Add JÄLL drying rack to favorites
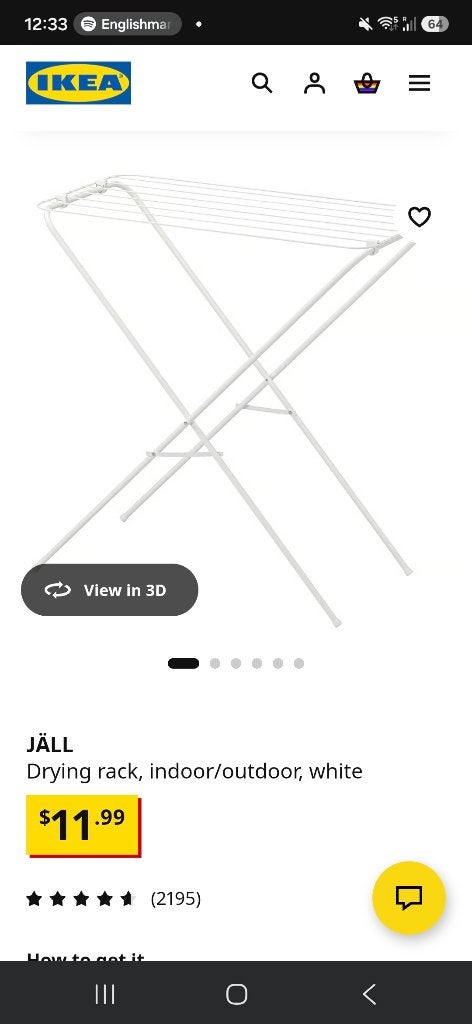 point(419,216)
